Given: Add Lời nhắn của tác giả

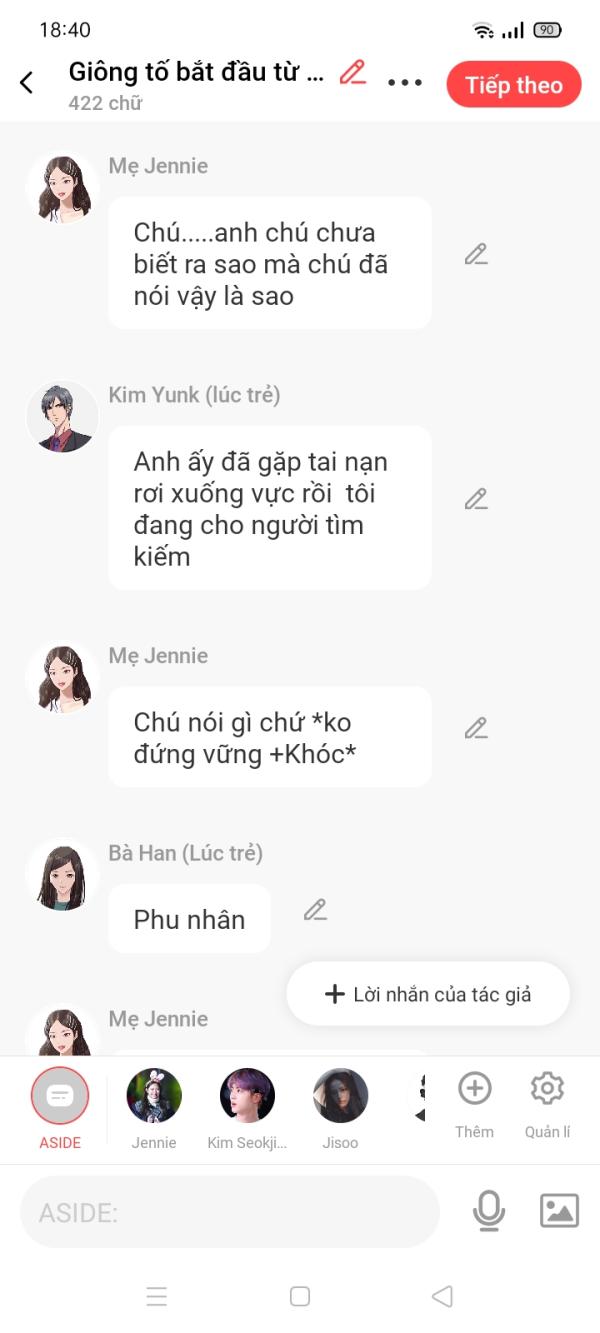Looking at the screenshot, I should tap(428, 994).
